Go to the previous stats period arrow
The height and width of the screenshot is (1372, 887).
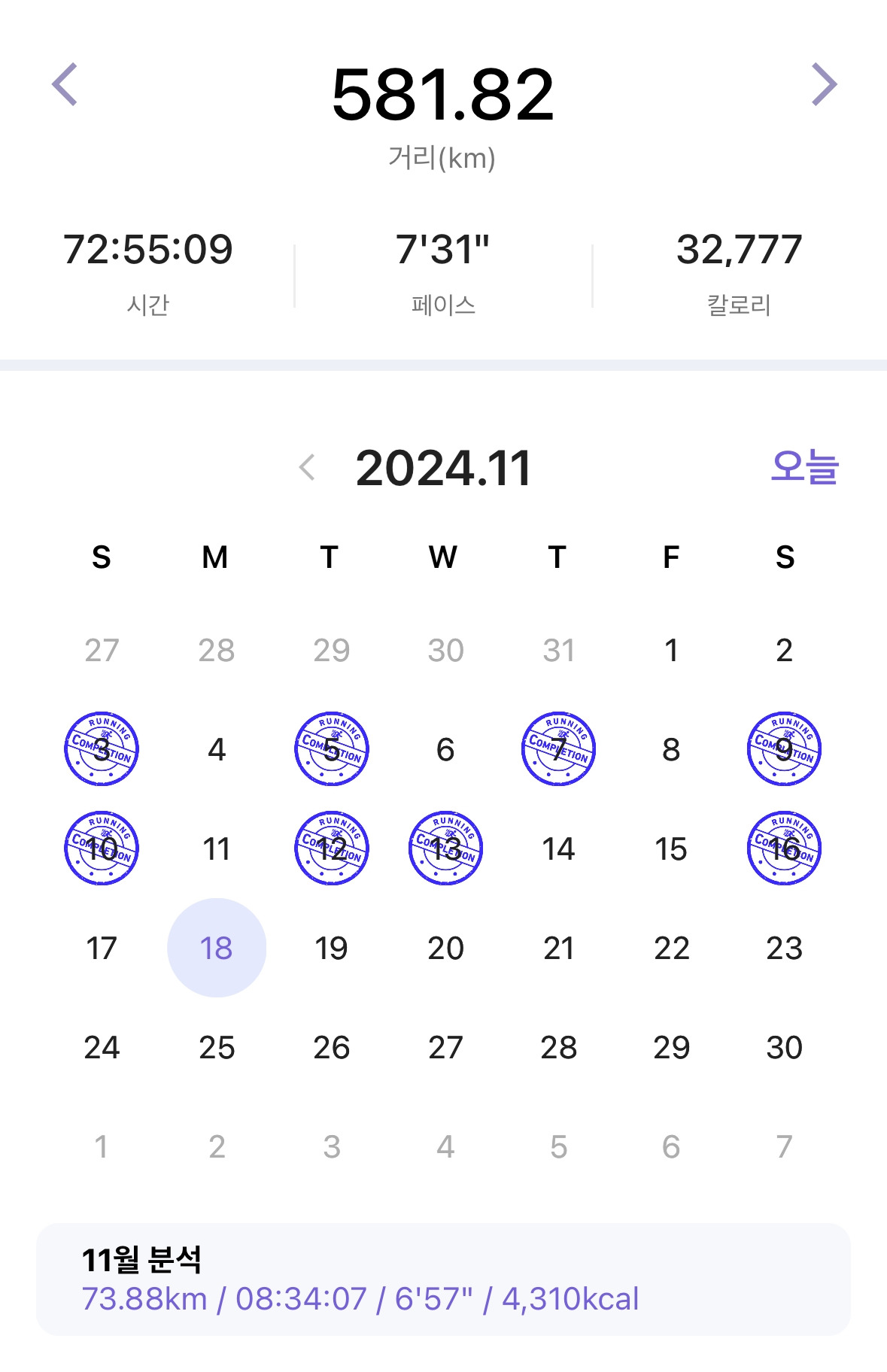tap(65, 84)
